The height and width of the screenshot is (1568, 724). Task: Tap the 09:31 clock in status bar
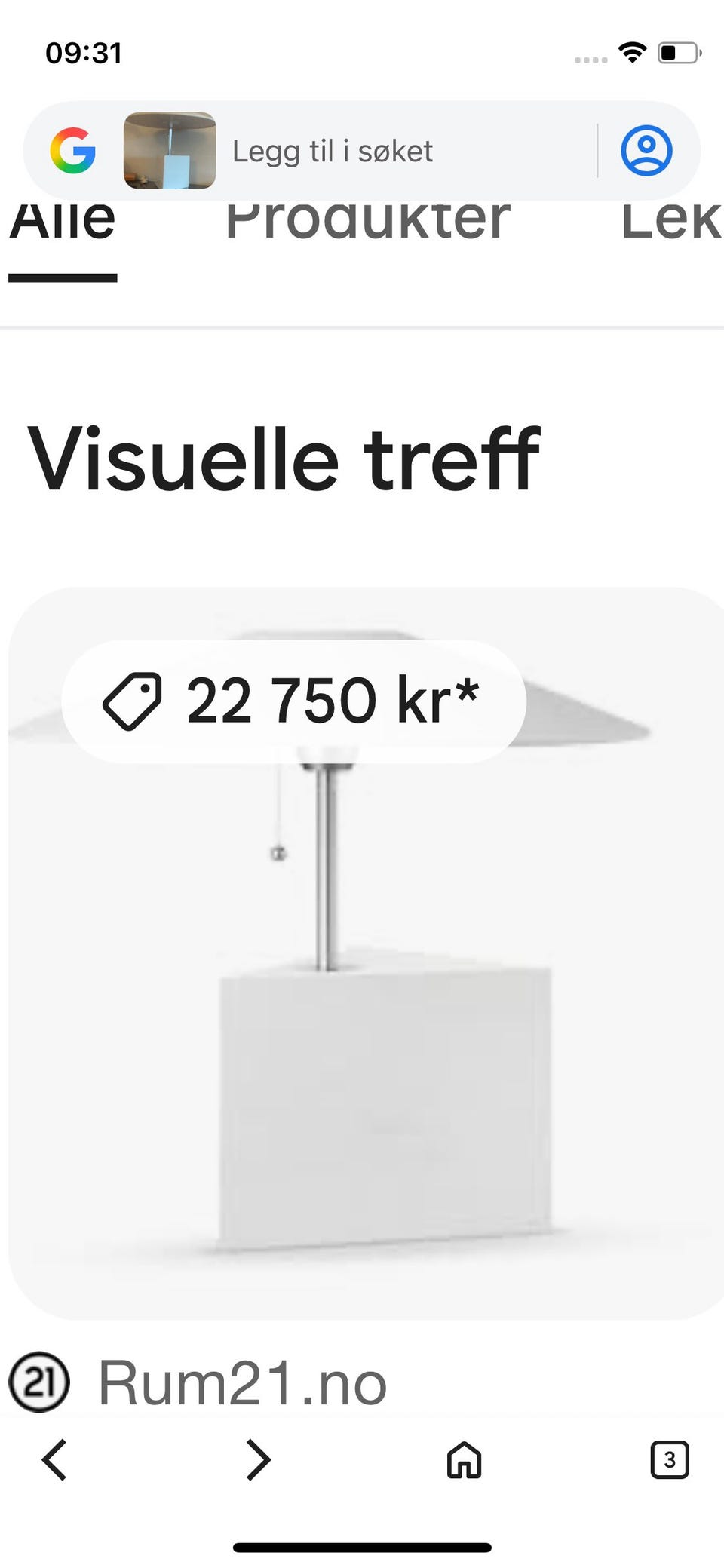tap(85, 53)
